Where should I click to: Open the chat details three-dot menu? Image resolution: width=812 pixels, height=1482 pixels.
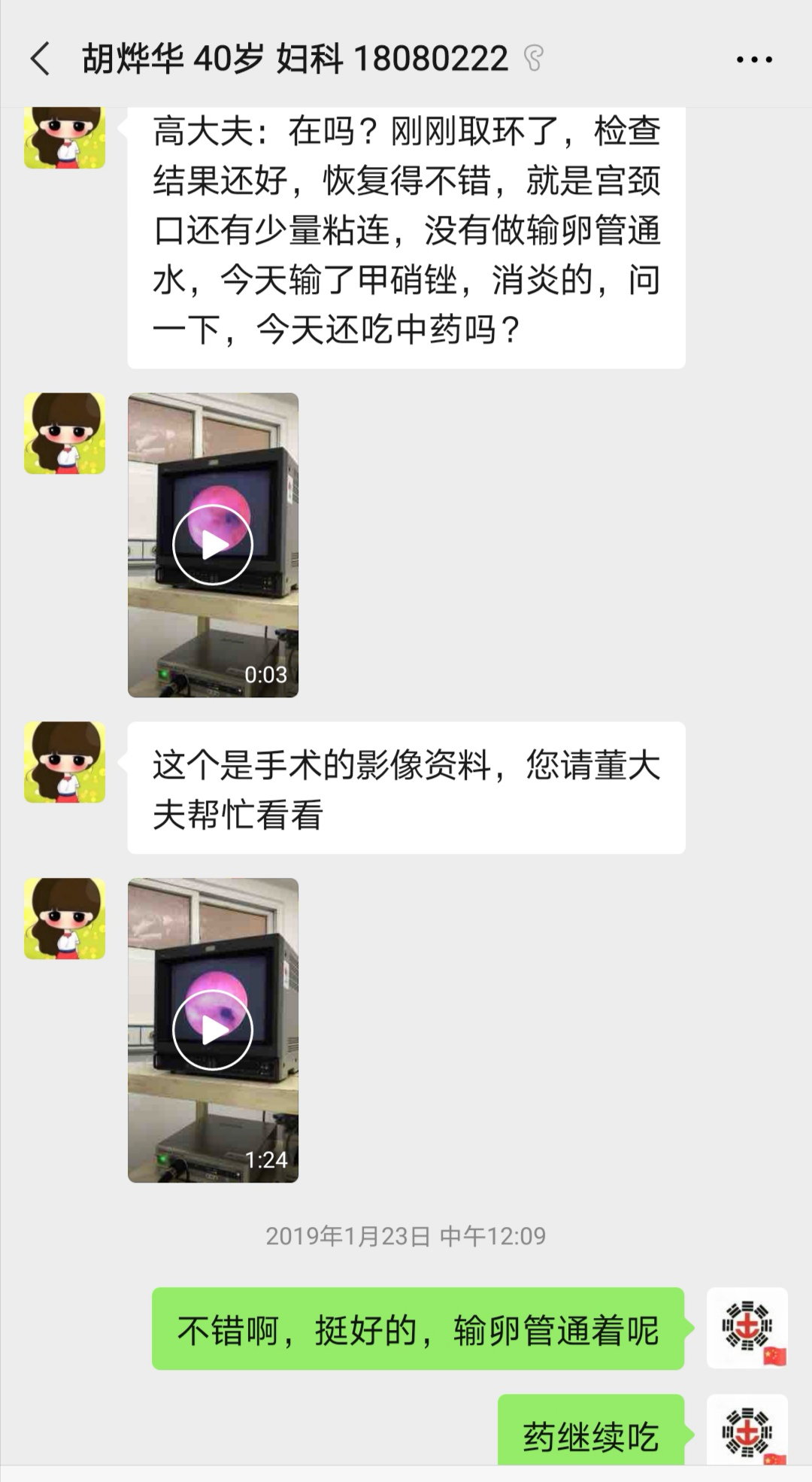click(754, 59)
